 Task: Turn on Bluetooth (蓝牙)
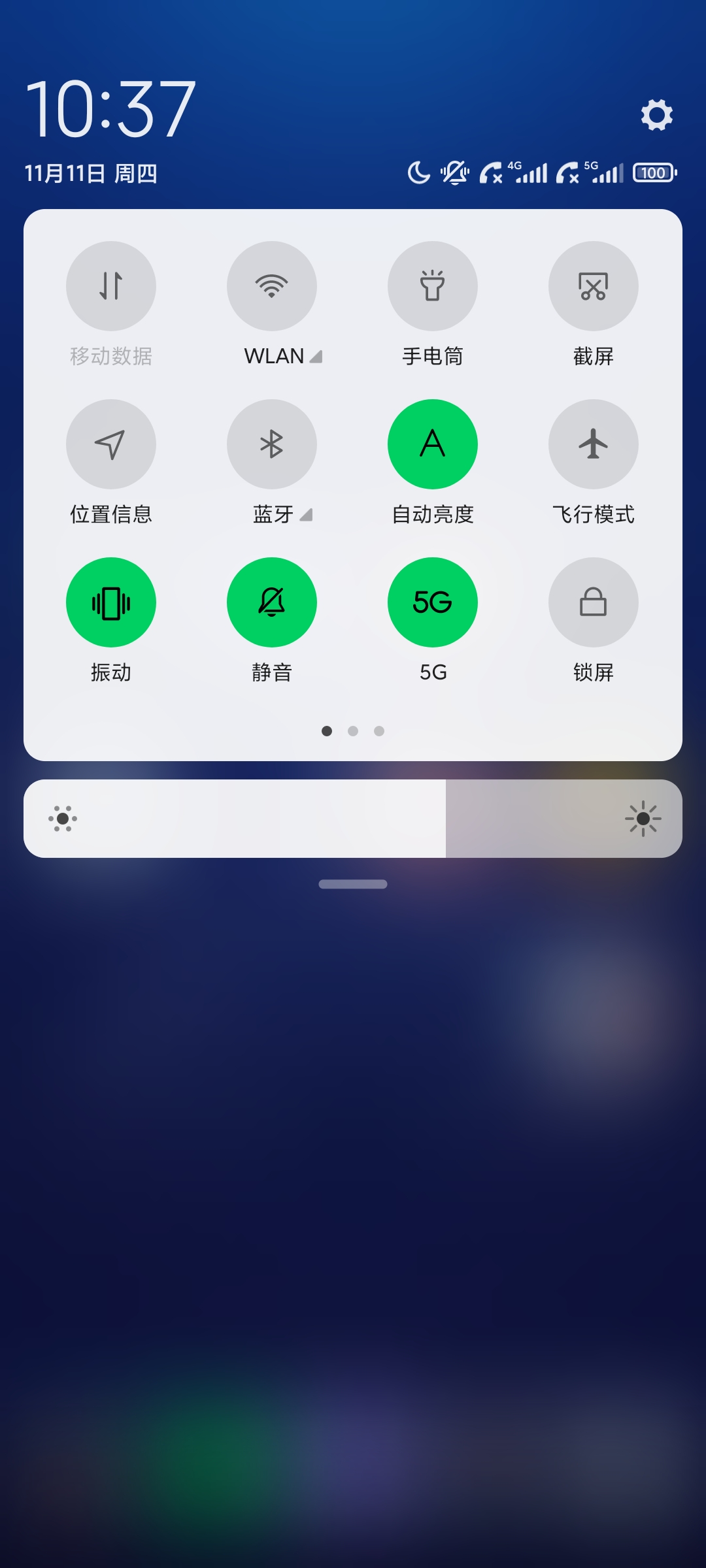point(272,444)
